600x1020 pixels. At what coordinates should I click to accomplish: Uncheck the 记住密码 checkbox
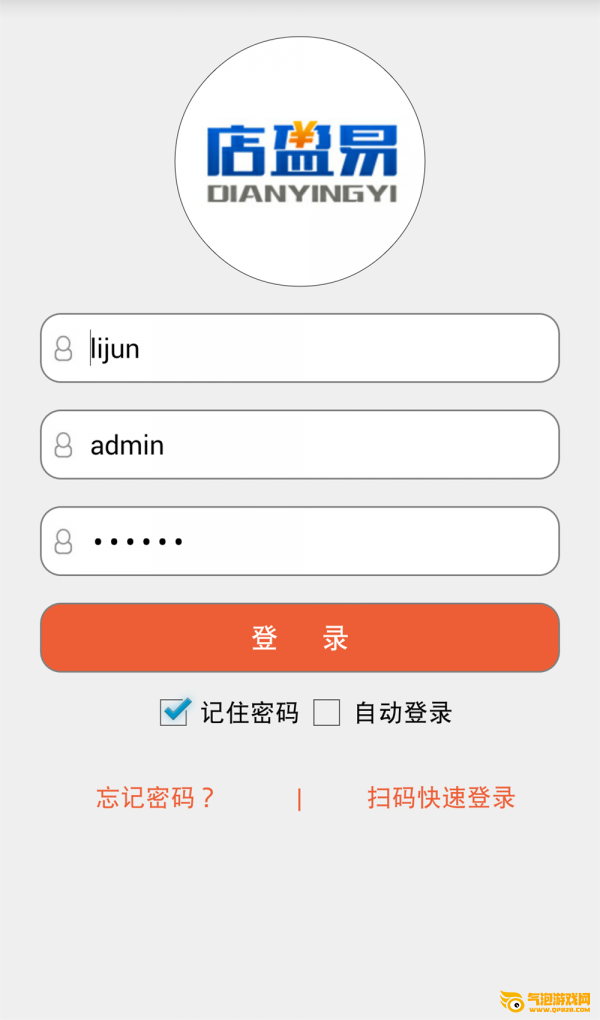pos(175,712)
